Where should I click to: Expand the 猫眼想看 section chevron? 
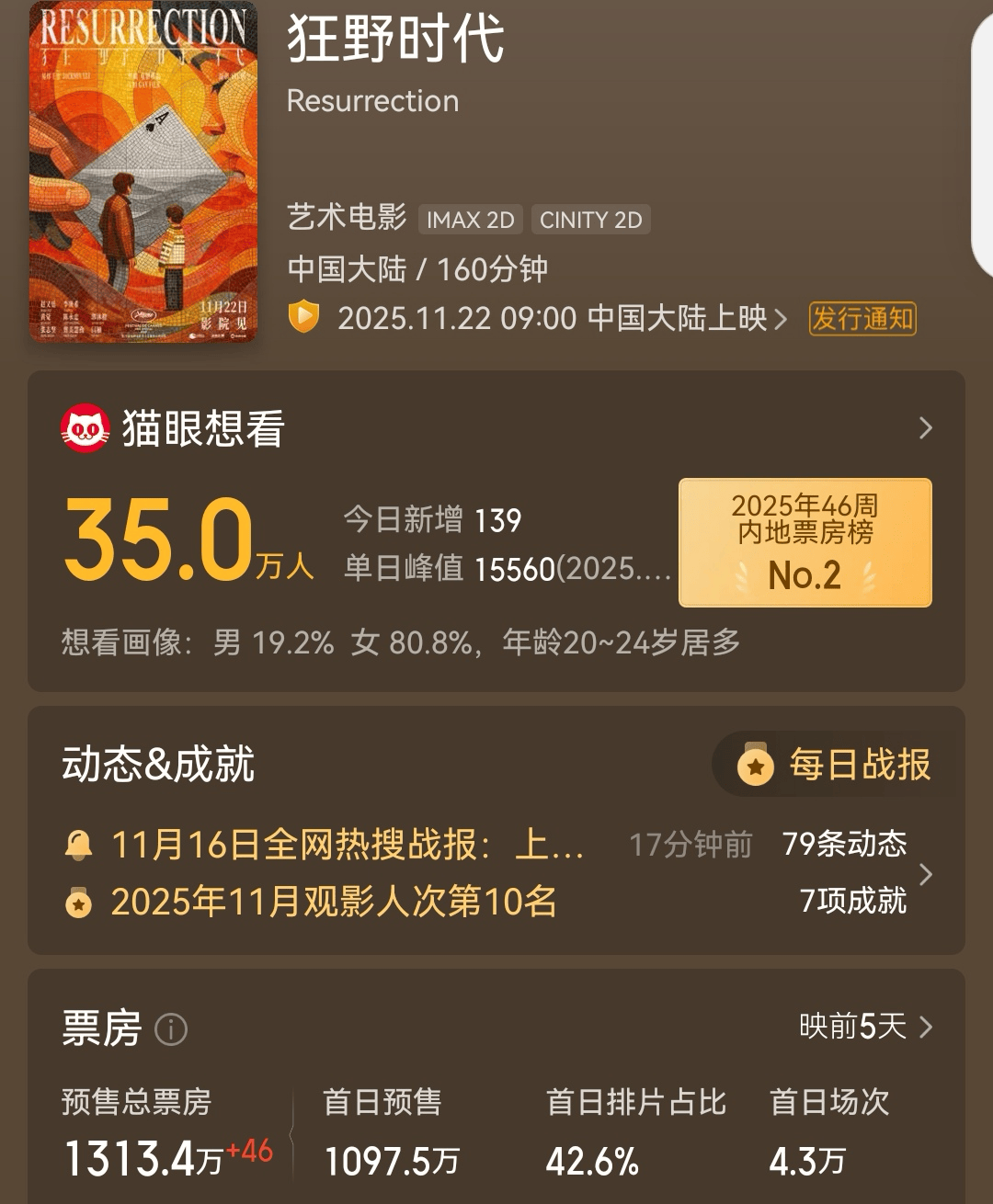[x=925, y=428]
